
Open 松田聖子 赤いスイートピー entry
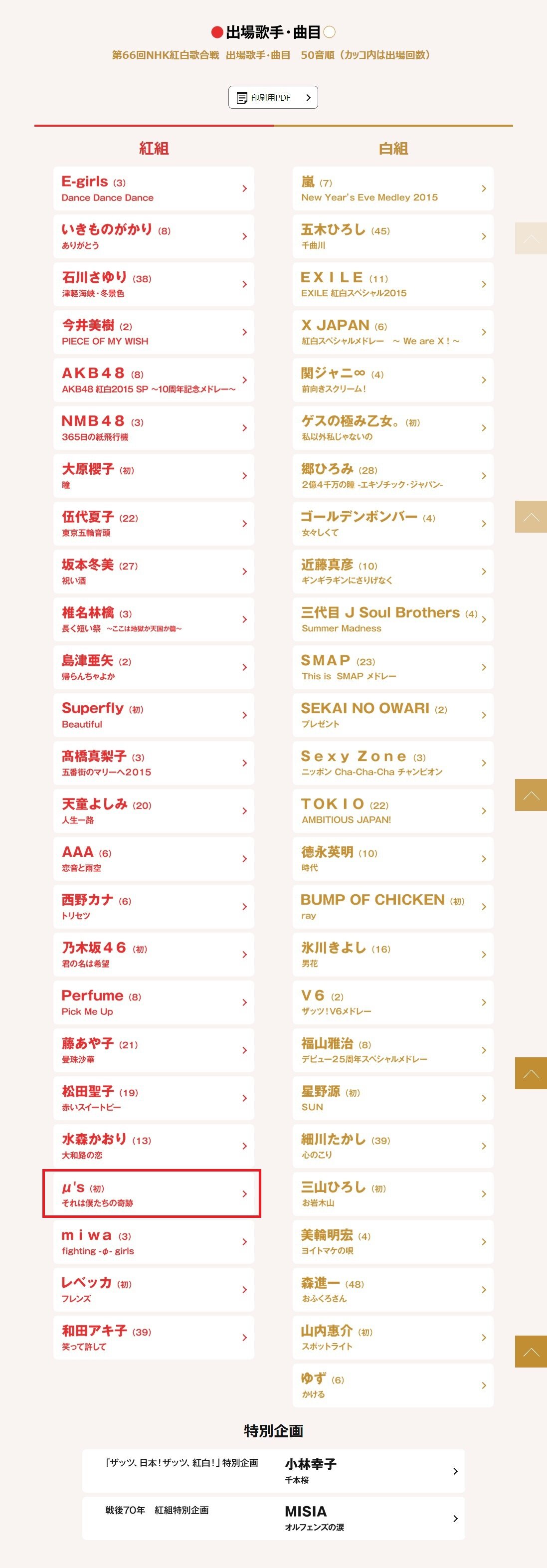pyautogui.click(x=154, y=1098)
